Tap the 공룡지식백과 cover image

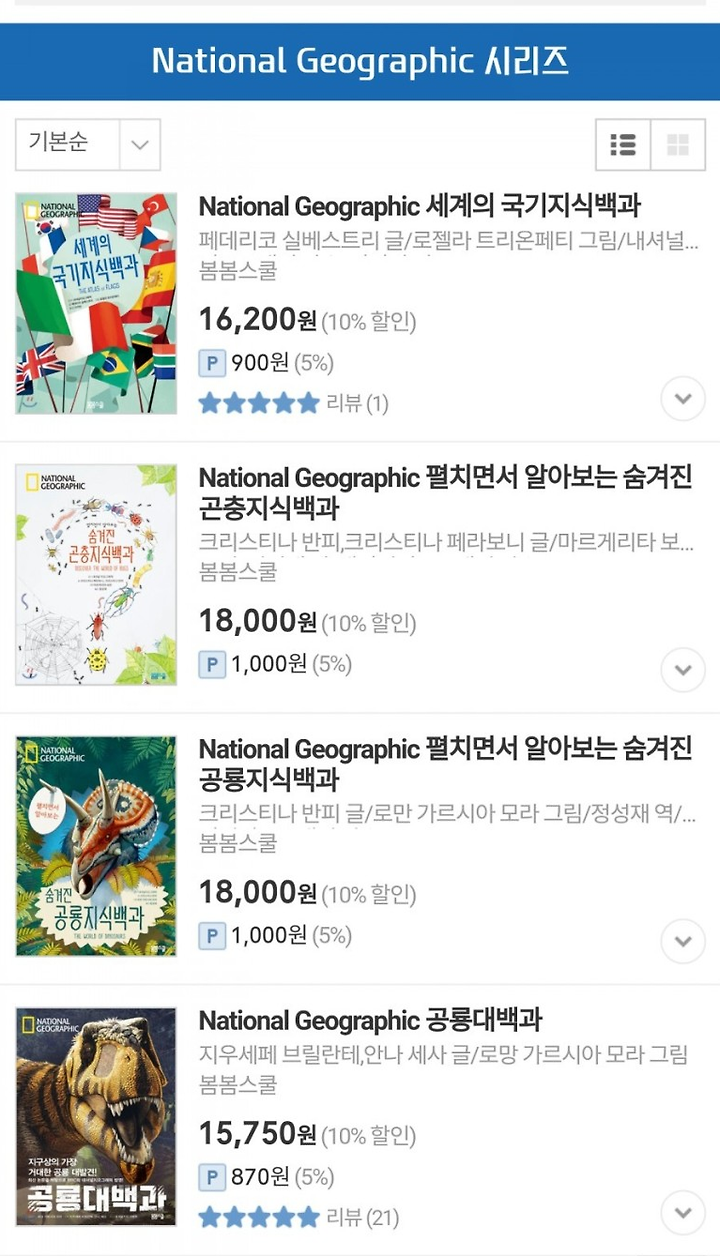point(96,846)
